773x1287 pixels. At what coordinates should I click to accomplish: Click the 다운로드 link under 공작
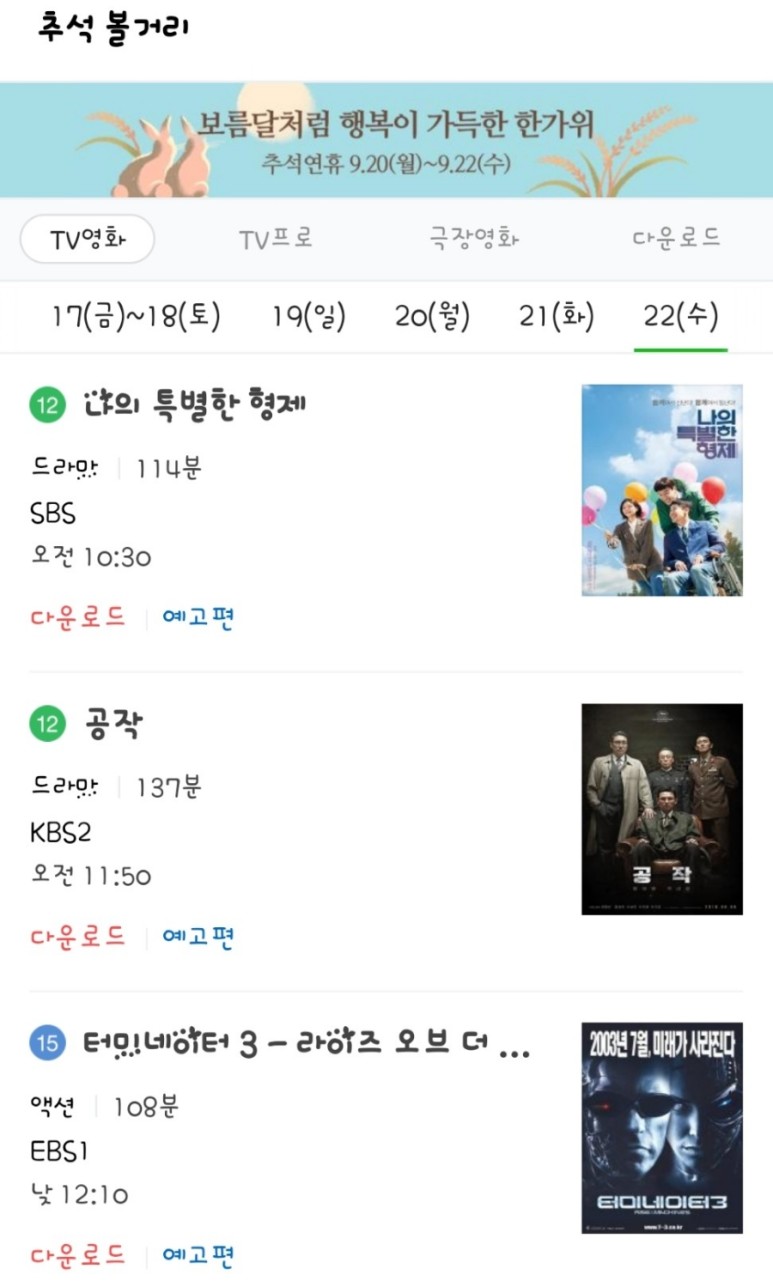[78, 937]
